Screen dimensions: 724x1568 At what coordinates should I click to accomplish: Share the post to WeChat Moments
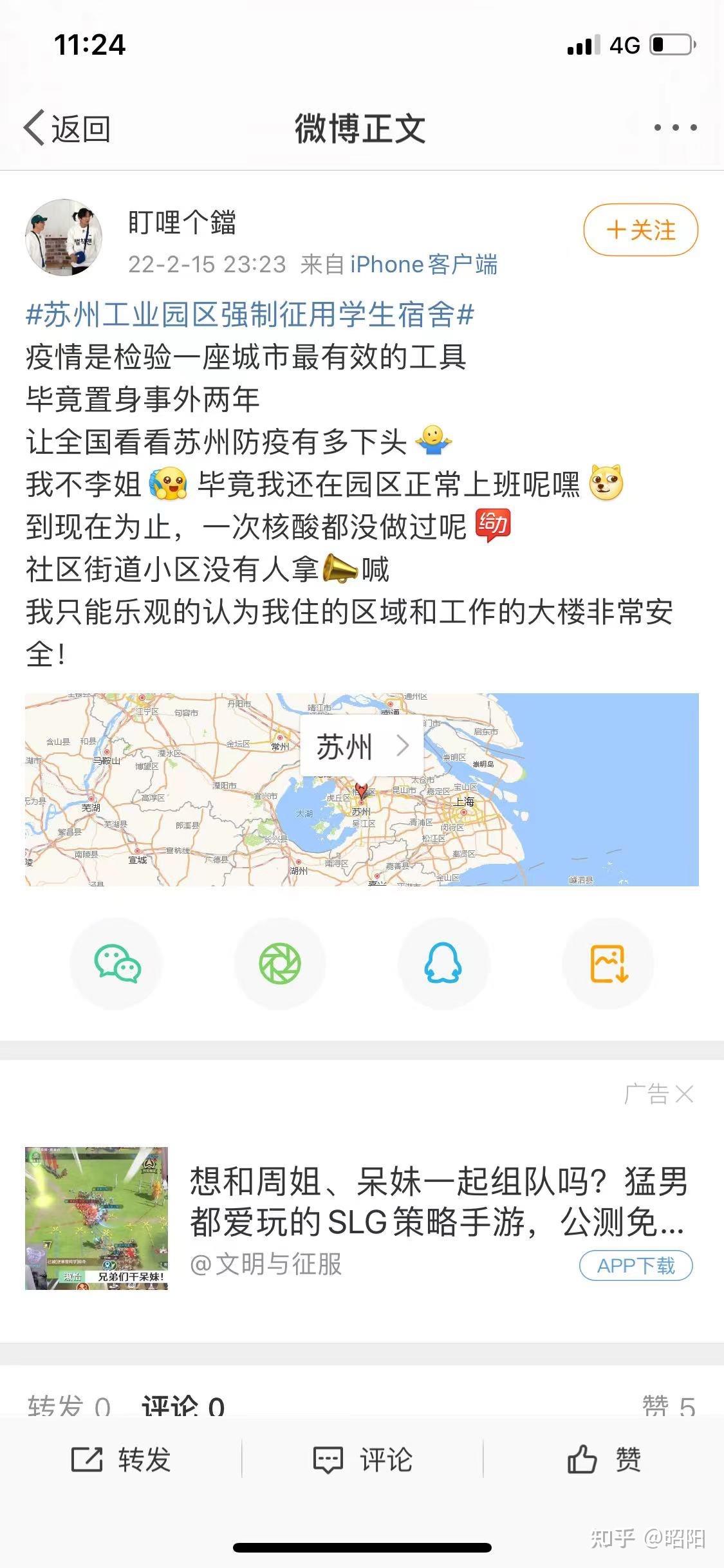[x=280, y=964]
